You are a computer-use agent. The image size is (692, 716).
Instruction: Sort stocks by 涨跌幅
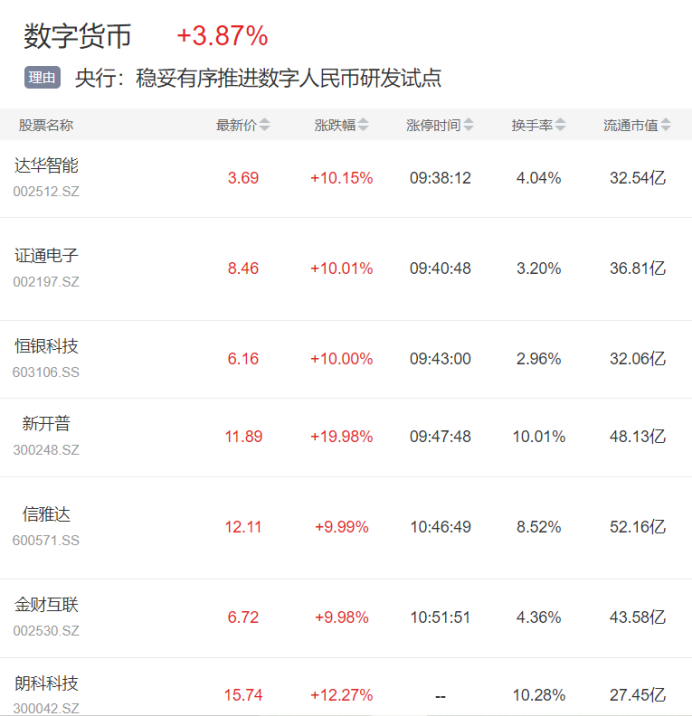coord(342,125)
